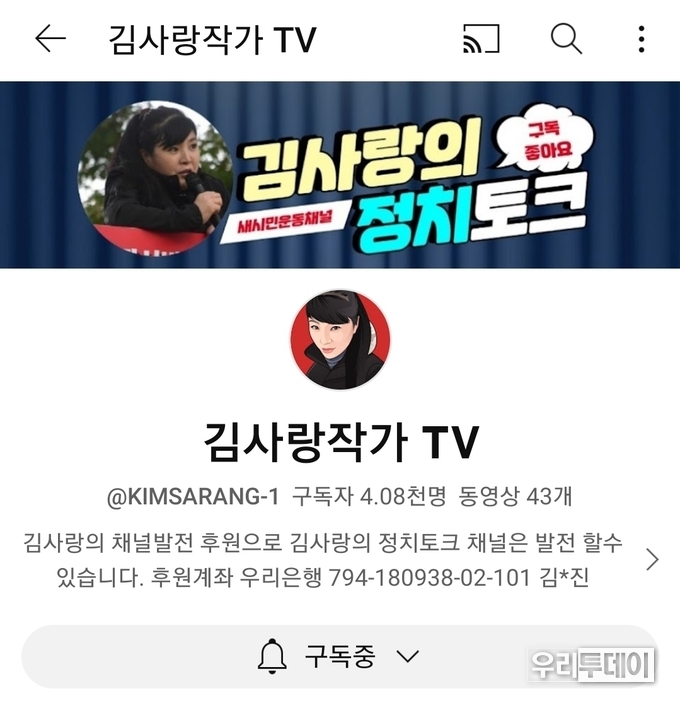Open the three-dot overflow menu
Viewport: 680px width, 703px height.
[641, 39]
